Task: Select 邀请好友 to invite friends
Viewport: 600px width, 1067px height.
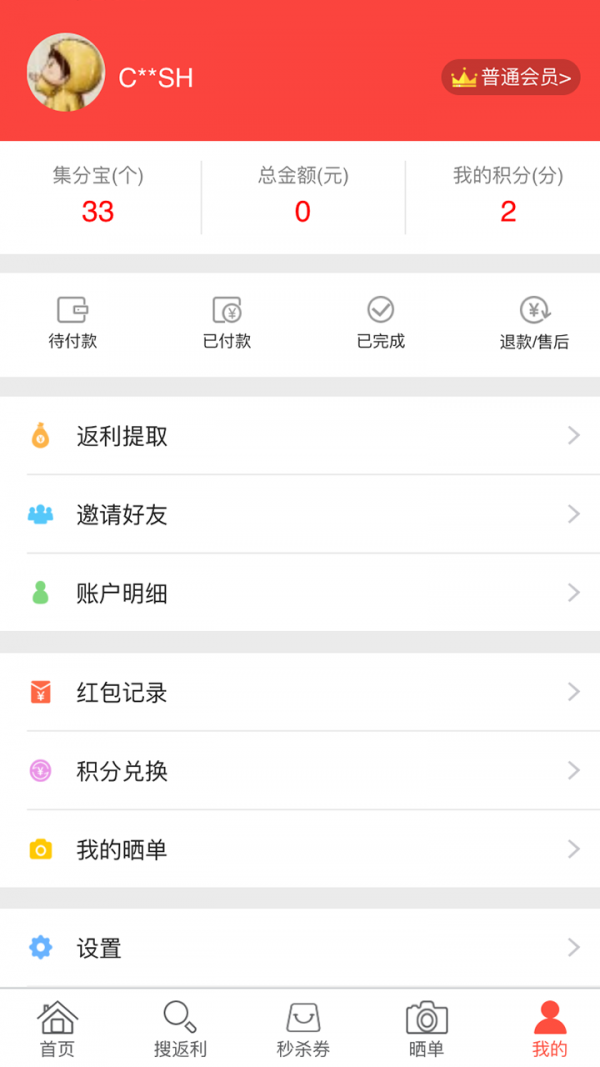Action: click(x=300, y=515)
